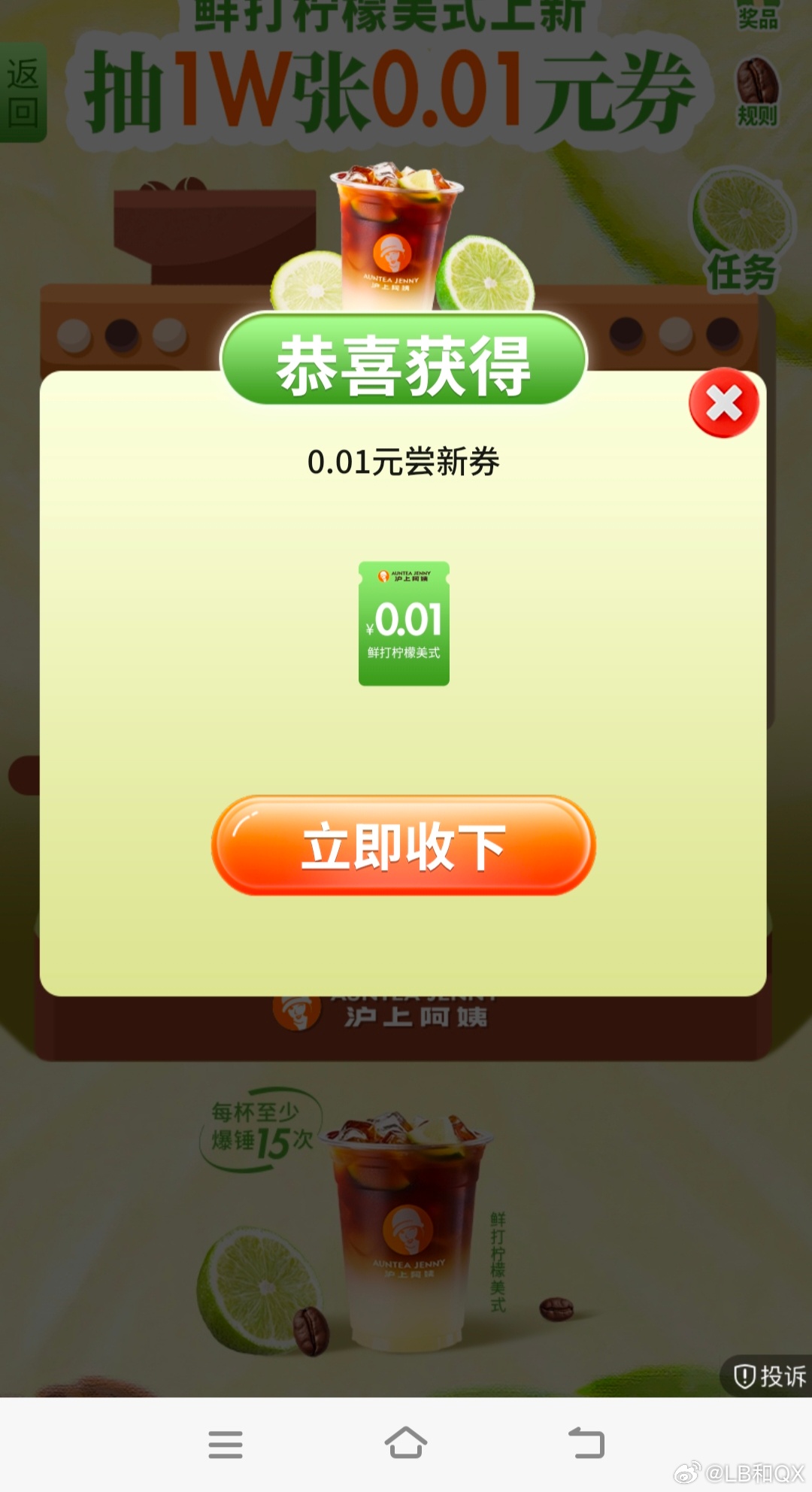Tap 立即收下 to claim the coupon
Viewport: 812px width, 1492px height.
click(x=404, y=846)
